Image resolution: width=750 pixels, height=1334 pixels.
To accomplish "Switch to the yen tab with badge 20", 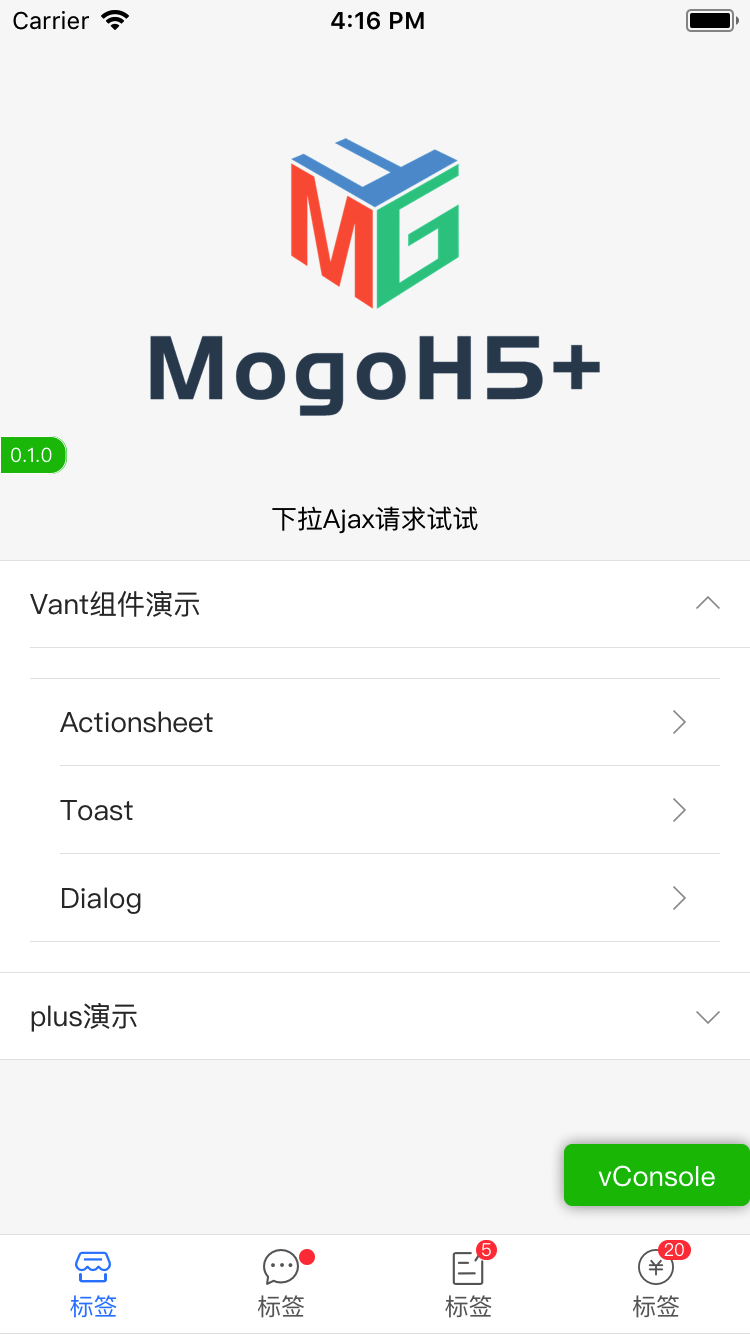I will point(656,1284).
